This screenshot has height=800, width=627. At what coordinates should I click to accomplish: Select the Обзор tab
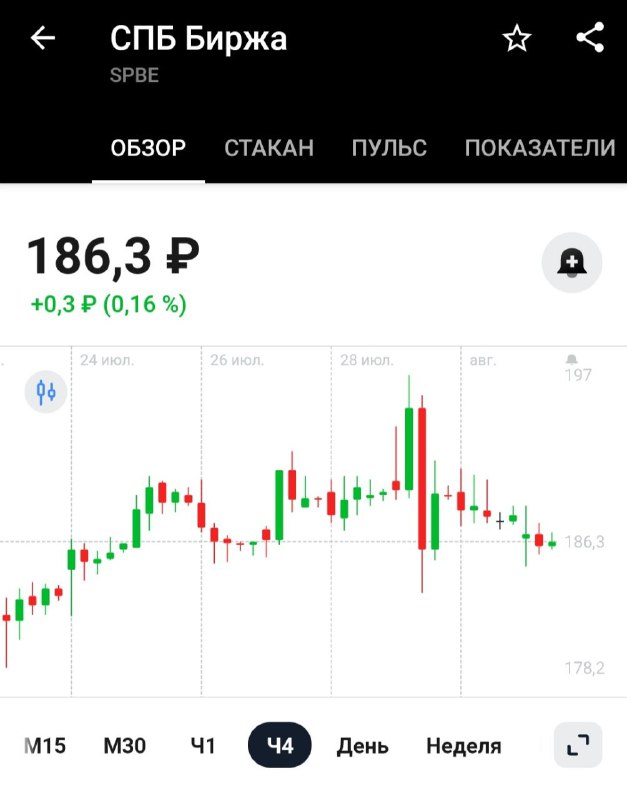[148, 148]
